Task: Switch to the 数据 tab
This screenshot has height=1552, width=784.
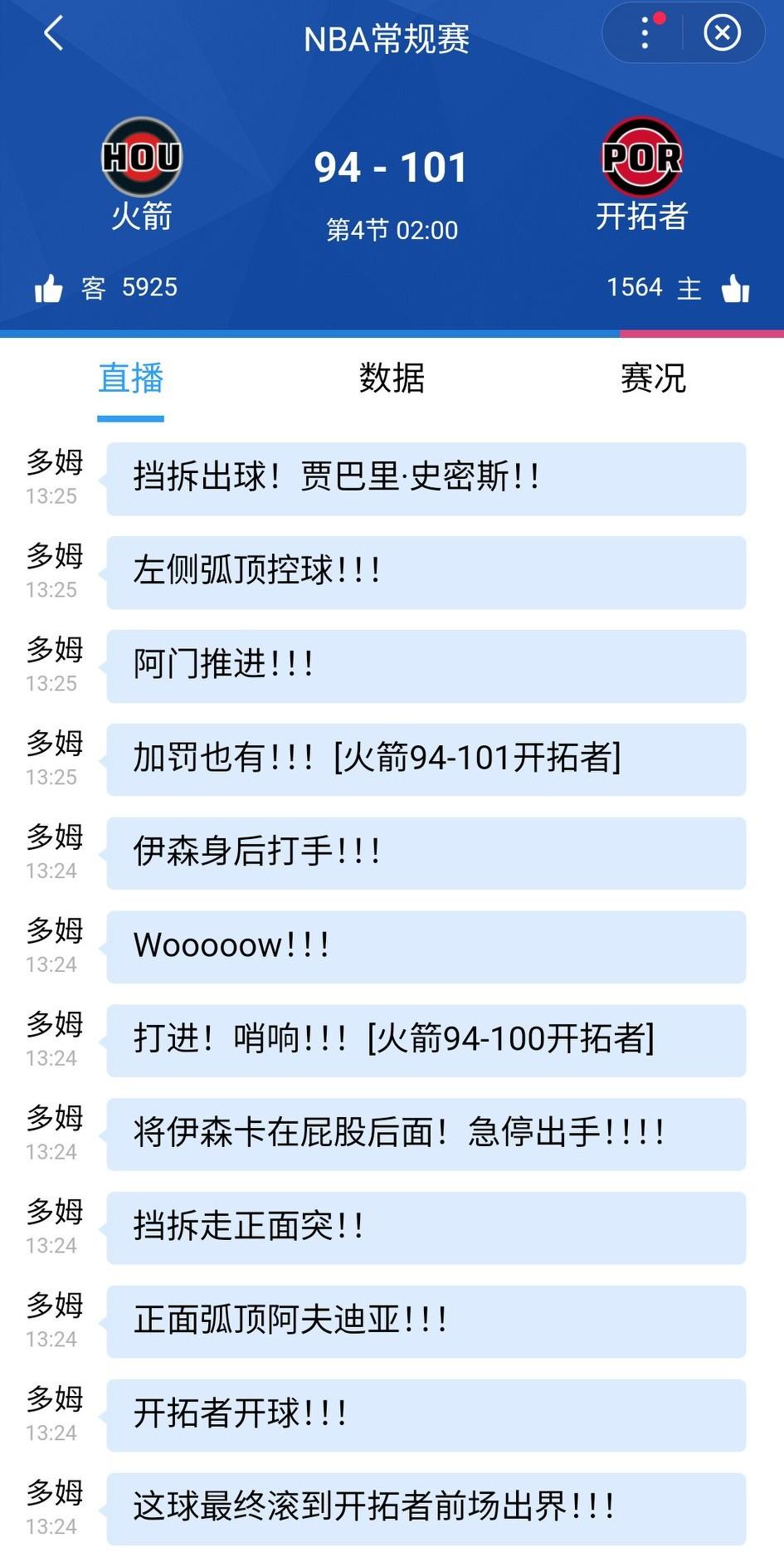Action: coord(392,378)
